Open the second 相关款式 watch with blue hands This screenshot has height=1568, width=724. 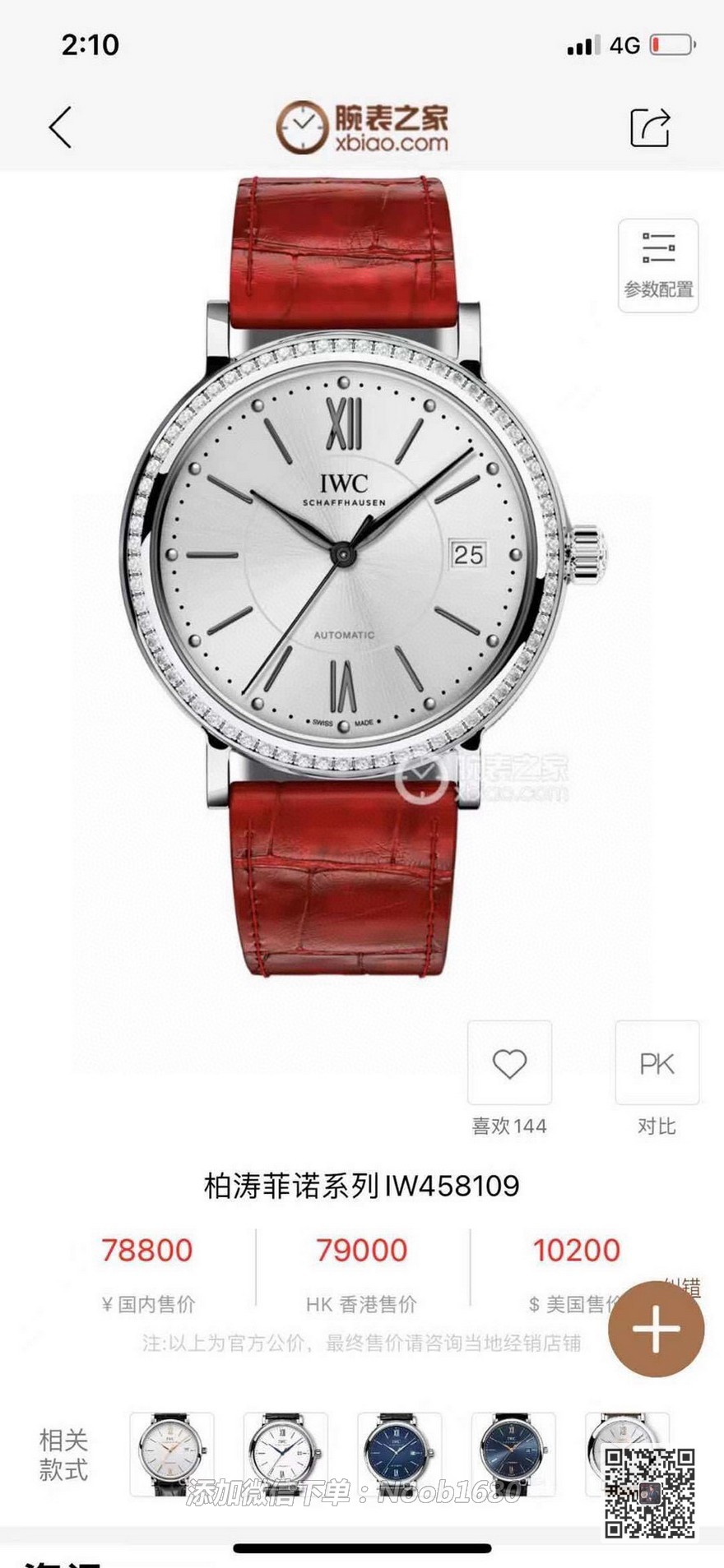285,1453
